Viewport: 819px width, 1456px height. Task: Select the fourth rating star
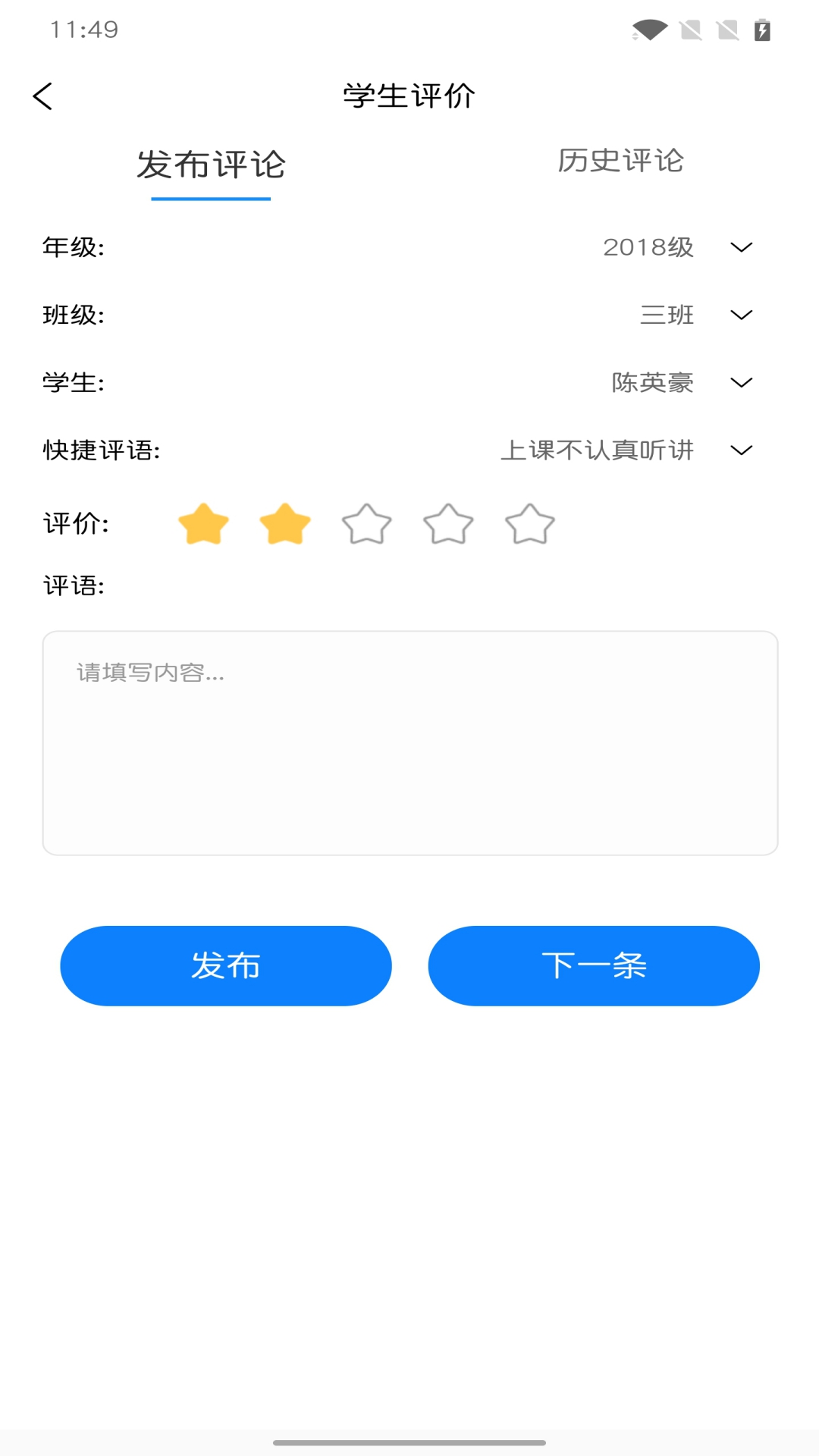point(447,523)
